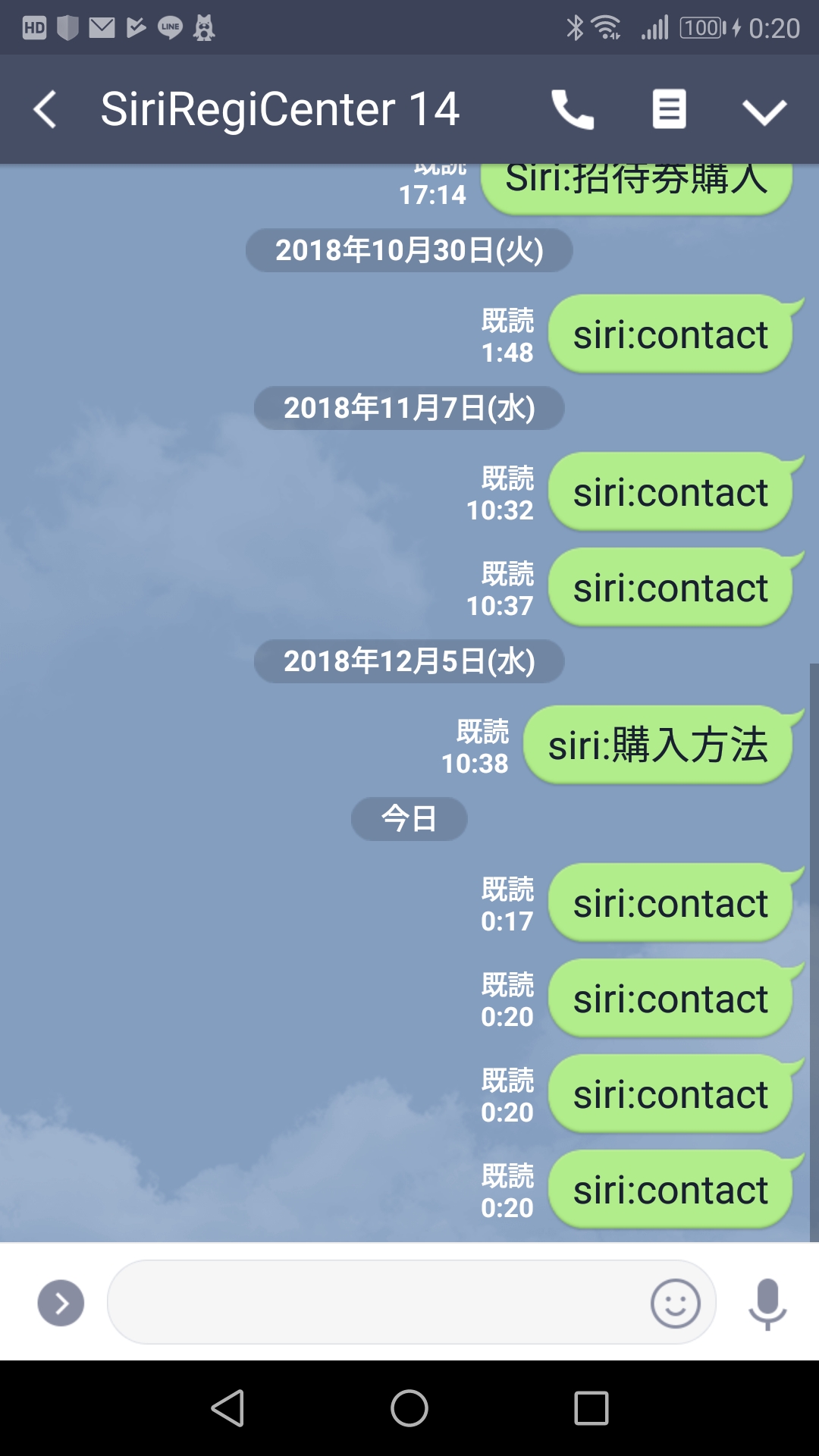The height and width of the screenshot is (1456, 819).
Task: Open the notes icon in header
Action: 669,109
